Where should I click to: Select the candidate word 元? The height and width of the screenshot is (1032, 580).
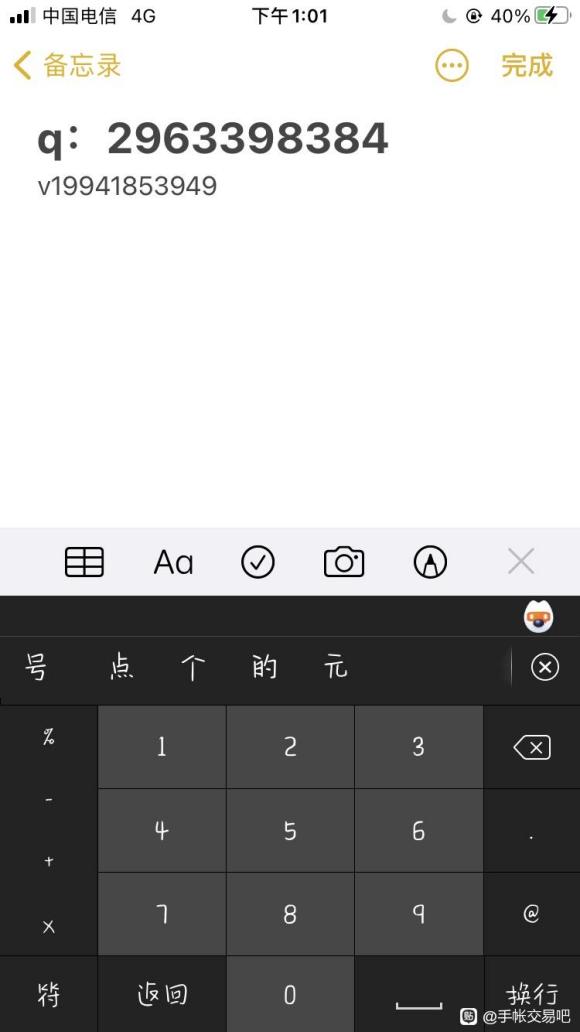[335, 668]
